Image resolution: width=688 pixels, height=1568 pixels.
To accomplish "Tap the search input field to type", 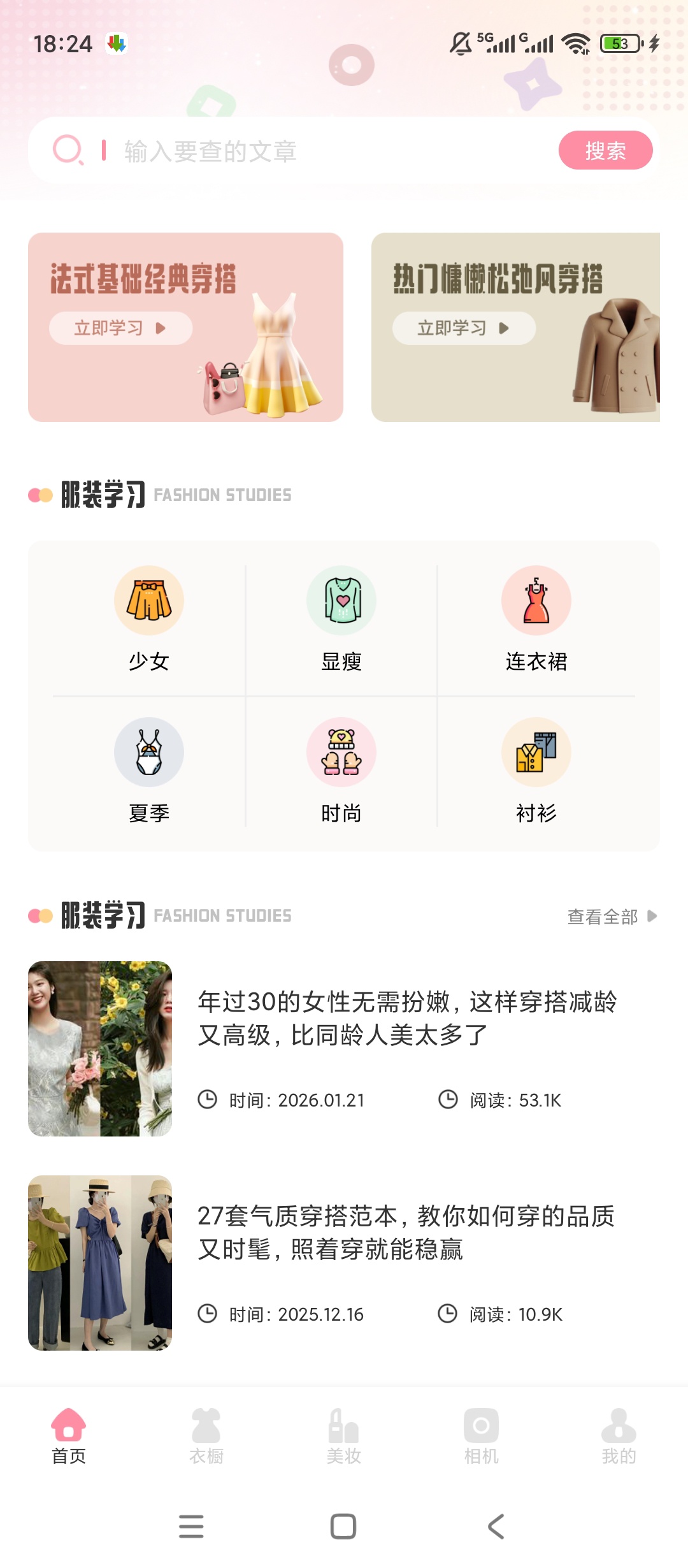I will tap(287, 150).
